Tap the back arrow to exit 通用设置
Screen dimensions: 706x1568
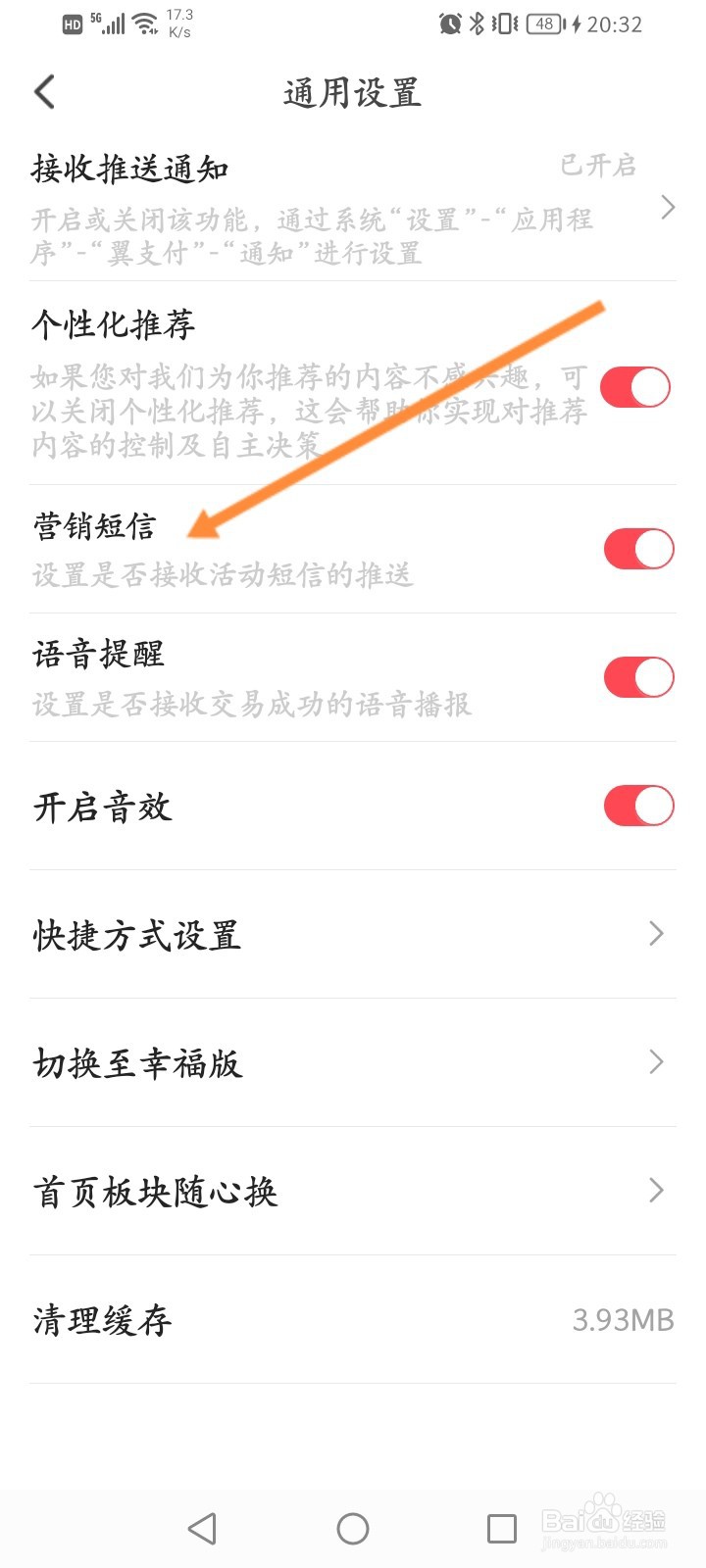coord(43,91)
